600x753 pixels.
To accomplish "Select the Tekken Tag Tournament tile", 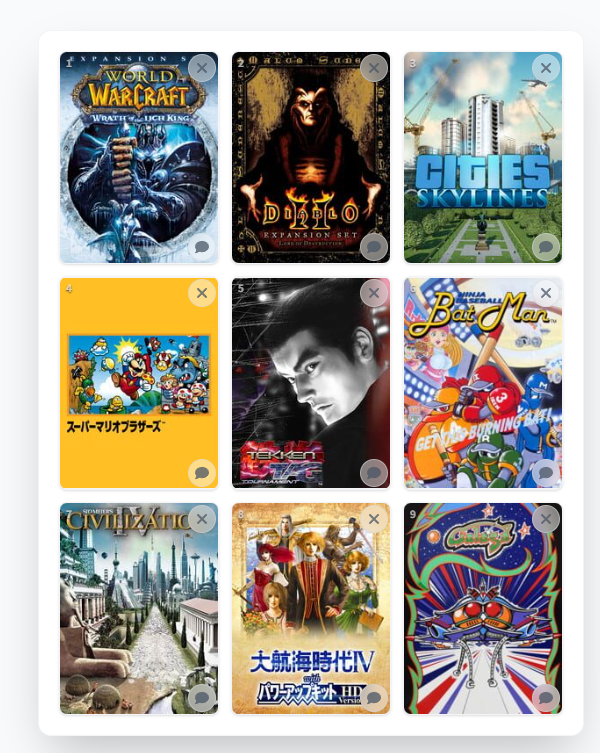I will [310, 383].
